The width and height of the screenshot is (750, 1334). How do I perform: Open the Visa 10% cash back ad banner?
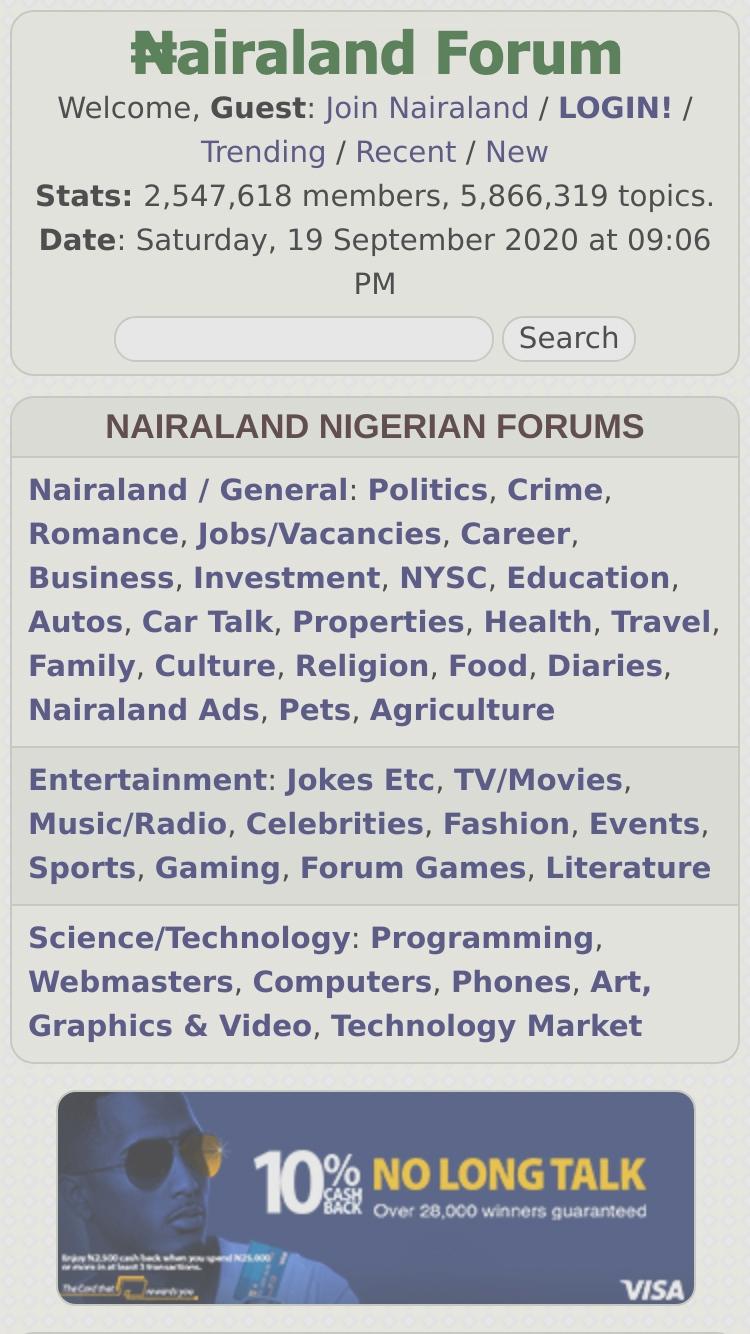(x=375, y=1198)
